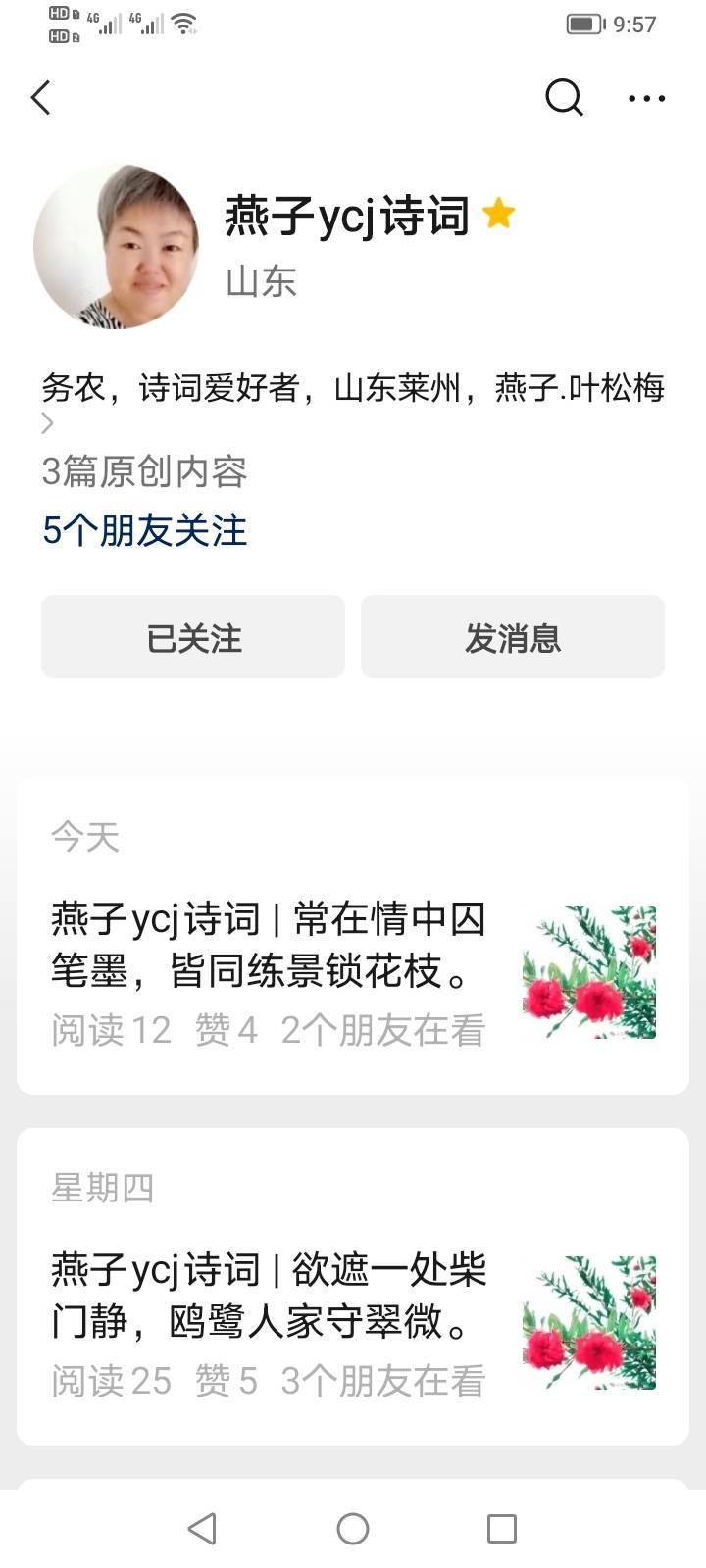Screen dimensions: 706x1568
Task: Open the three-dot overflow menu
Action: click(646, 98)
